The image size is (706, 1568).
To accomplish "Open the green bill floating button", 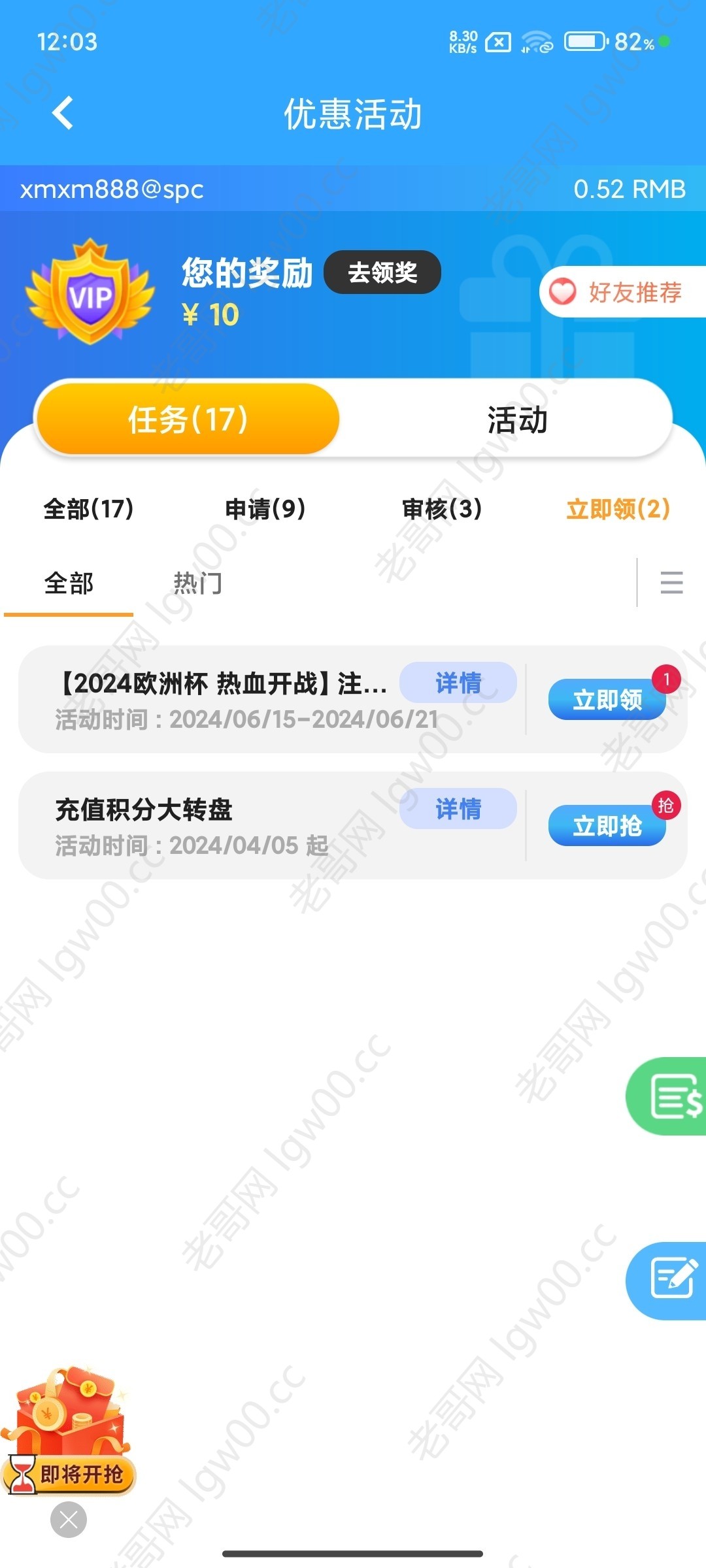I will (670, 1096).
